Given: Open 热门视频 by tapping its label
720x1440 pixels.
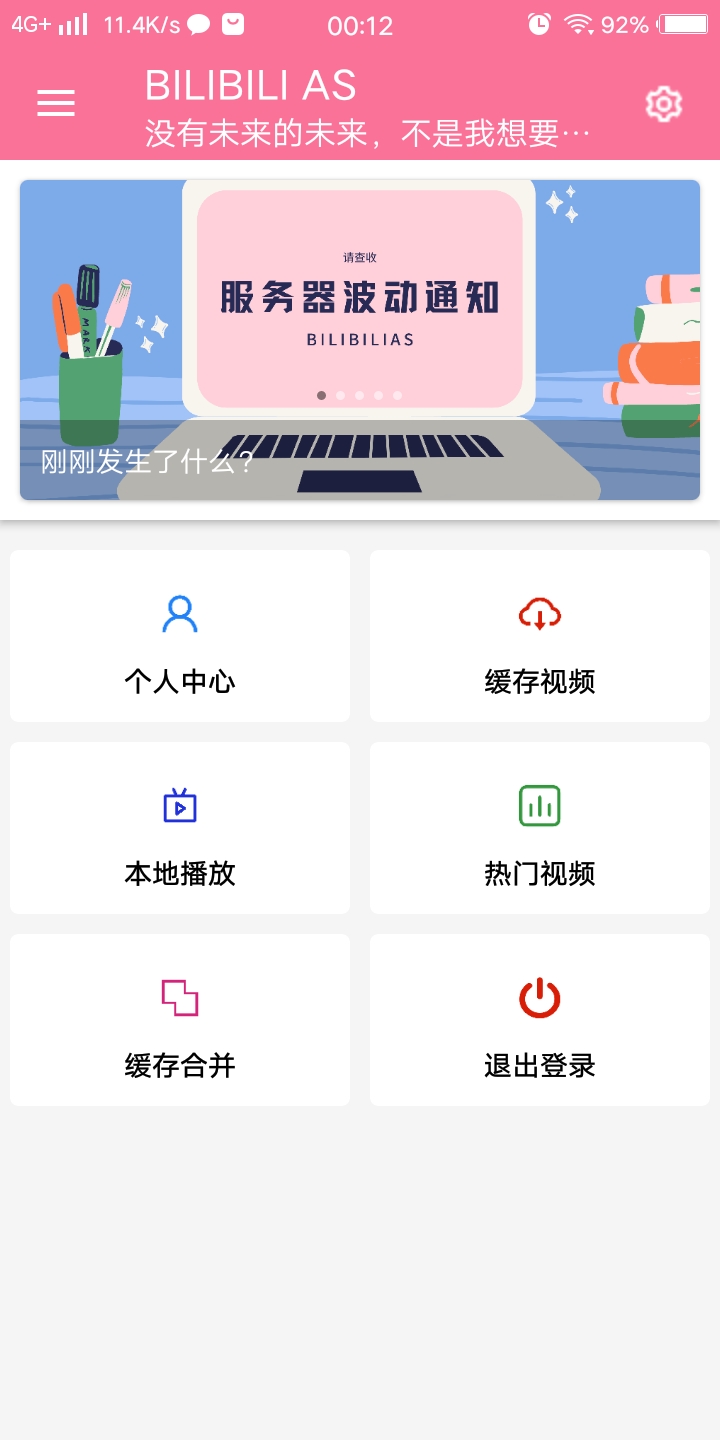Looking at the screenshot, I should coord(539,872).
